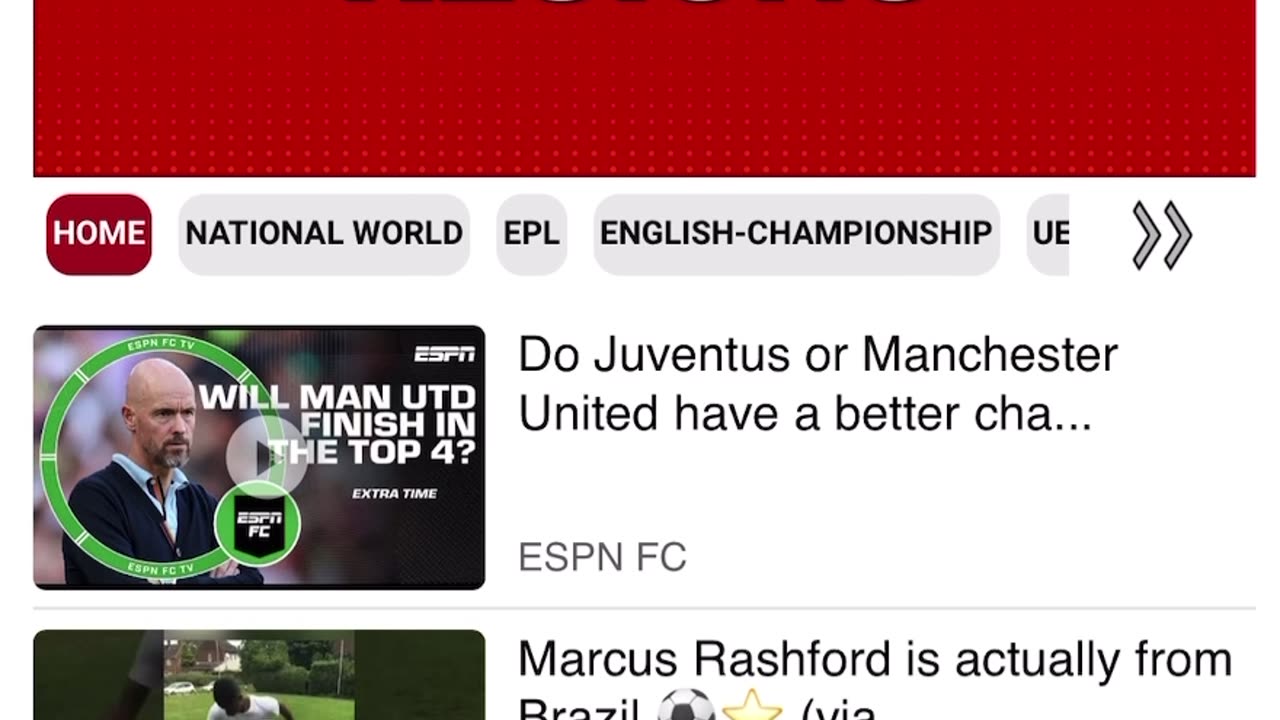Open the EPL category
This screenshot has width=1280, height=720.
pos(531,234)
